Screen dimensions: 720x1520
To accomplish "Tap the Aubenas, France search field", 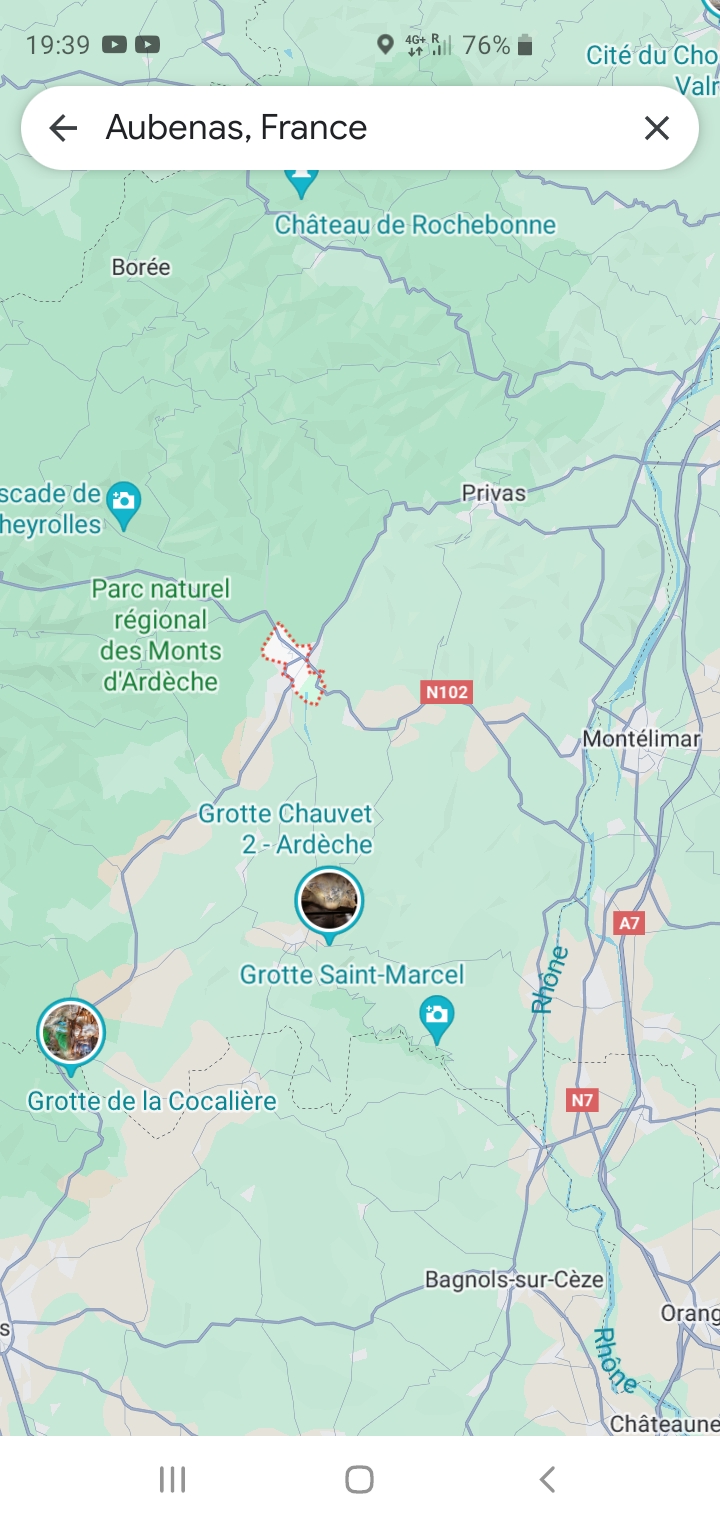I will 300,128.
